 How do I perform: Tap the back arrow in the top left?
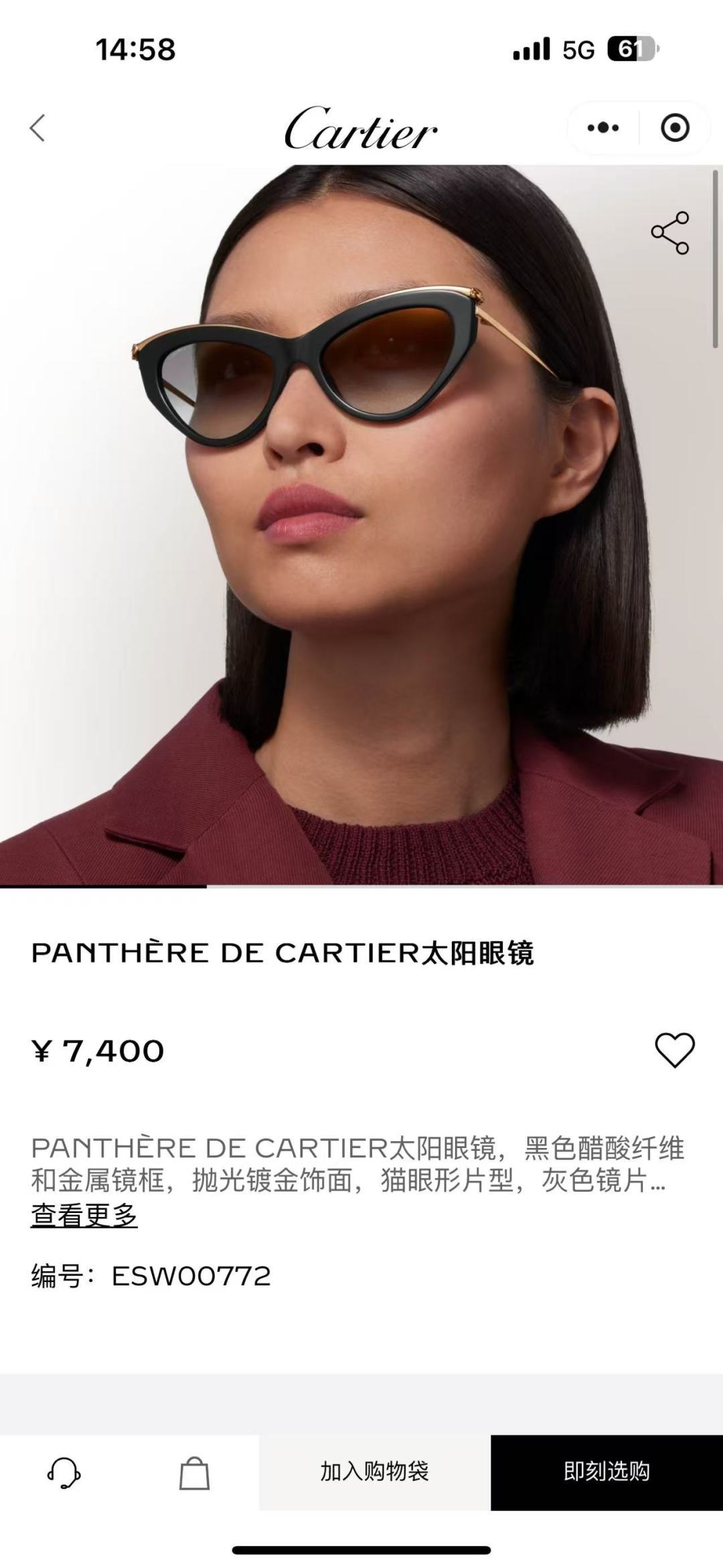[x=38, y=127]
